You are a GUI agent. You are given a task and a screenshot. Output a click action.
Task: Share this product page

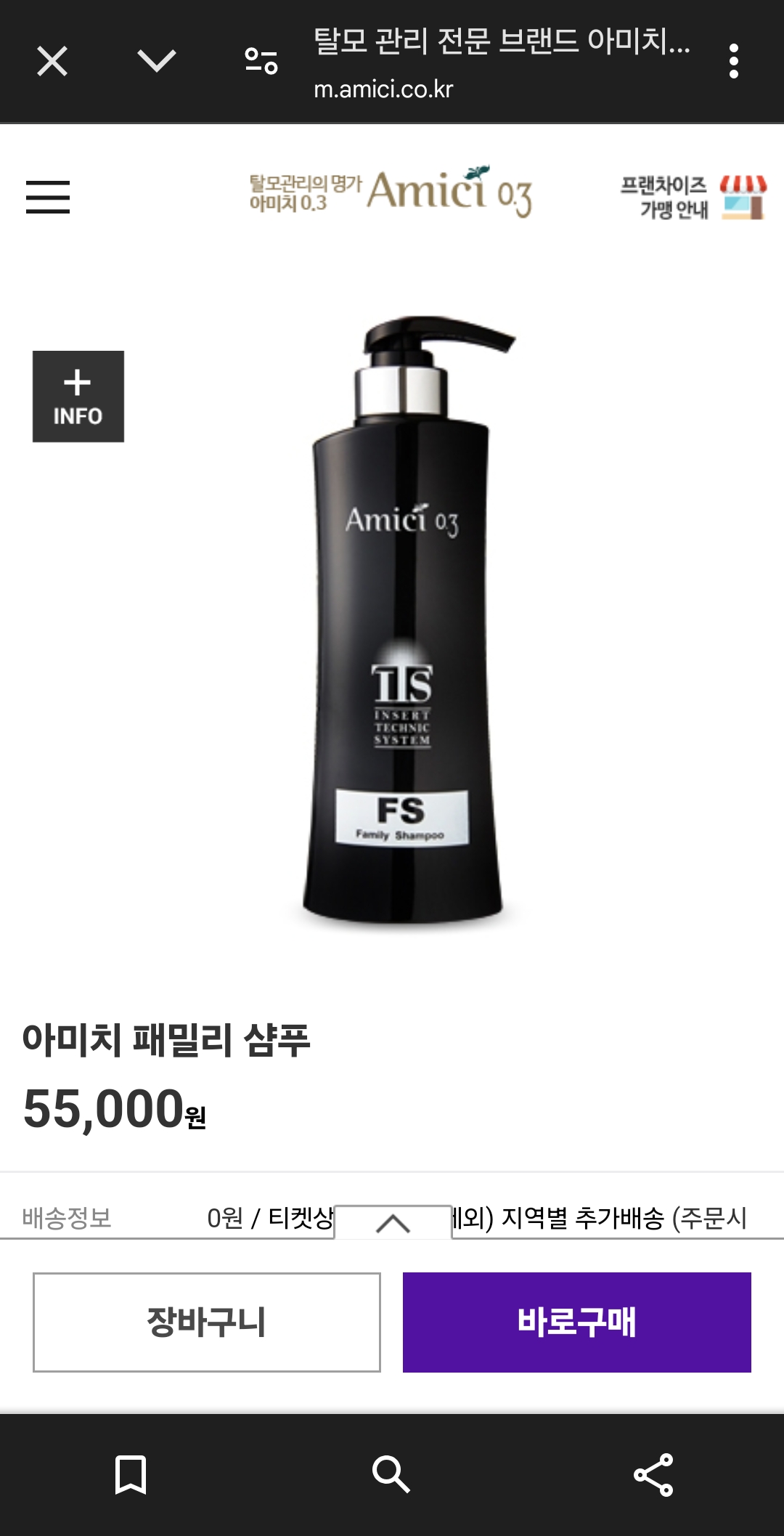click(x=653, y=1475)
